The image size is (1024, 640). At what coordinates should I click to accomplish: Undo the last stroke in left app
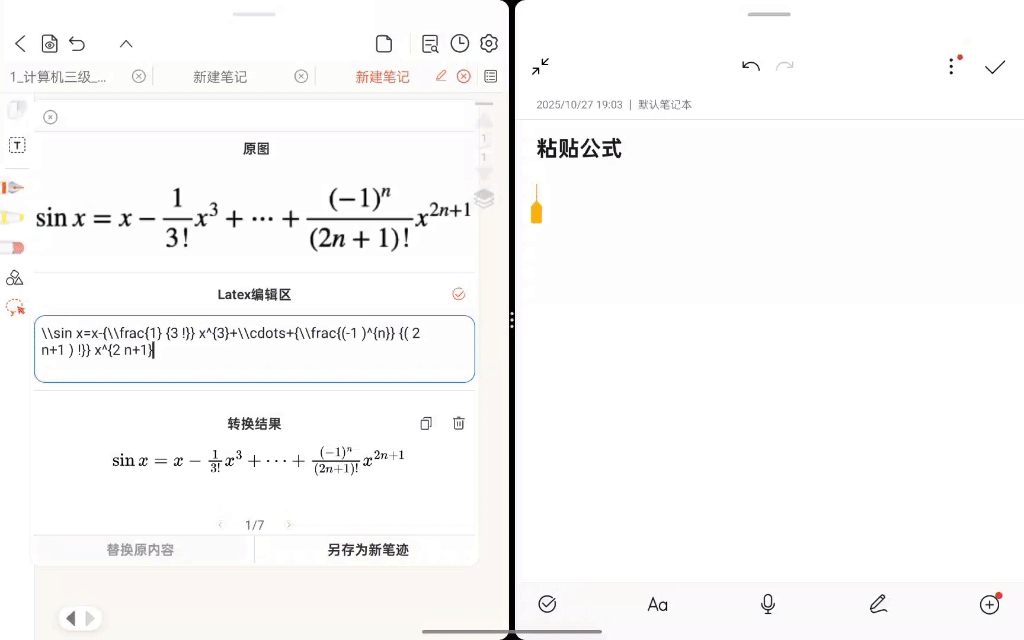pyautogui.click(x=77, y=43)
